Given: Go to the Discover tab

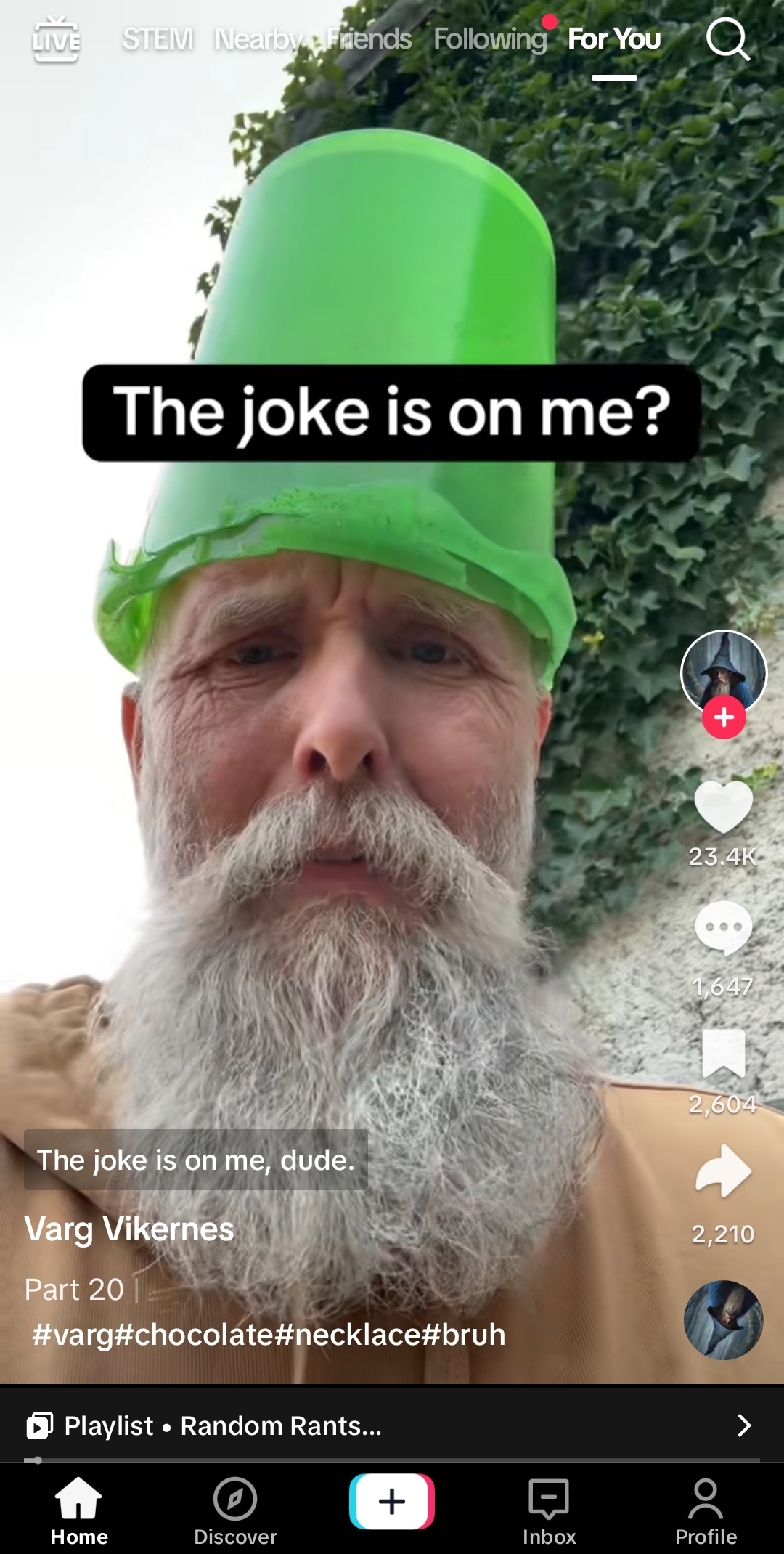Looking at the screenshot, I should (235, 1511).
